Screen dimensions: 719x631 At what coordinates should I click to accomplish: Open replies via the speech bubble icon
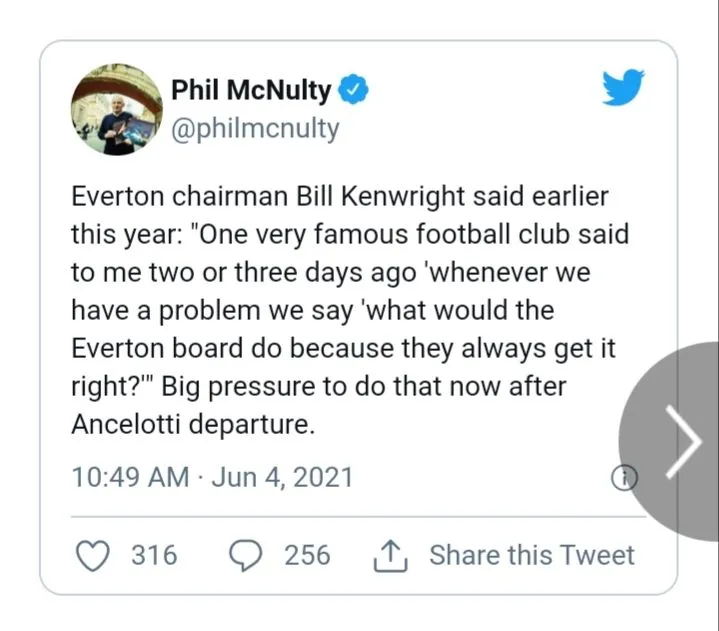click(x=245, y=555)
